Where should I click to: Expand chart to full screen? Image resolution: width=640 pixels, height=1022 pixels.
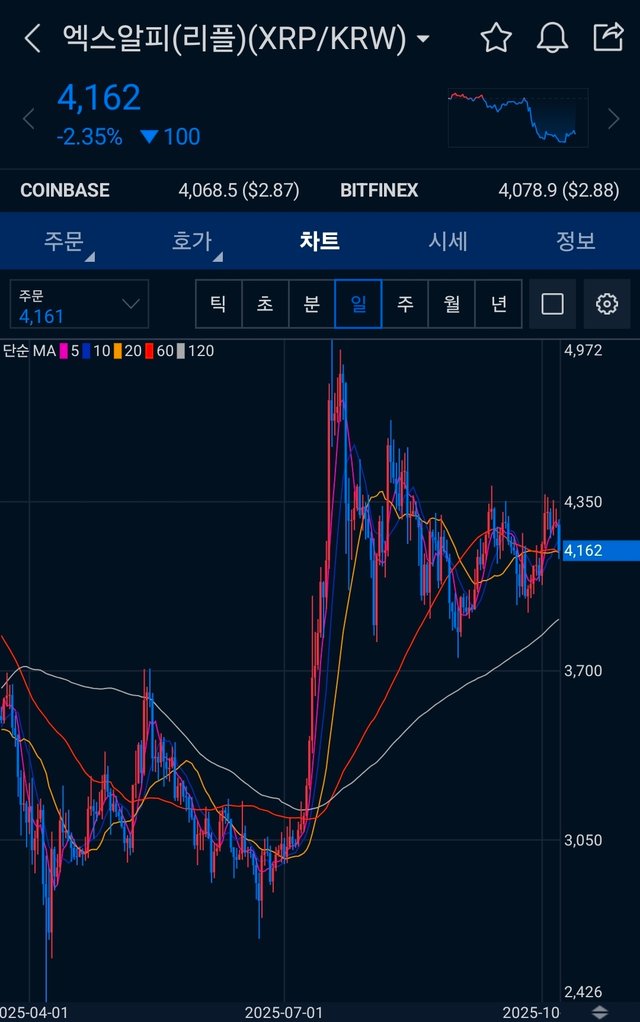(553, 304)
